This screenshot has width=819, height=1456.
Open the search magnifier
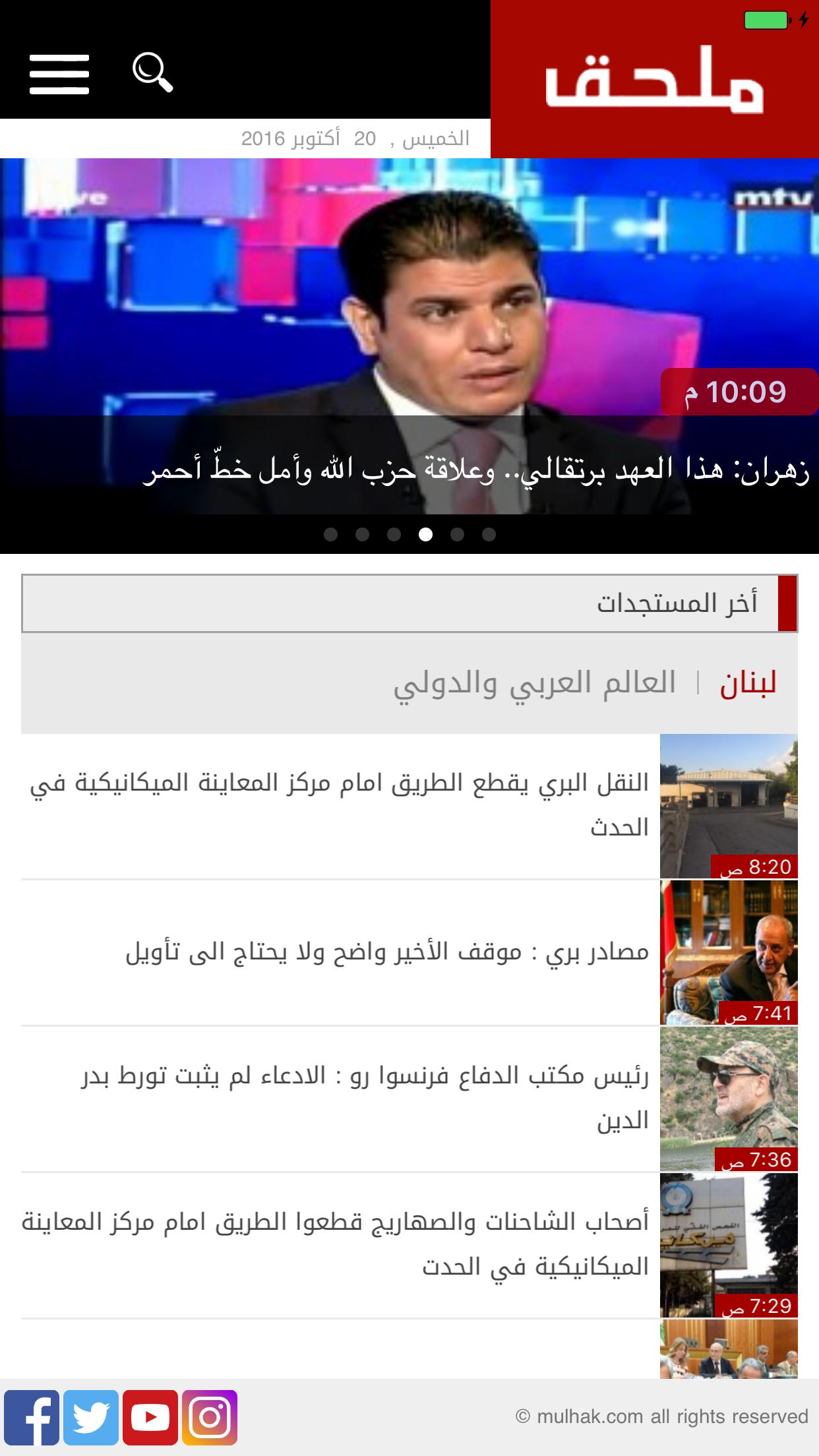[x=152, y=72]
